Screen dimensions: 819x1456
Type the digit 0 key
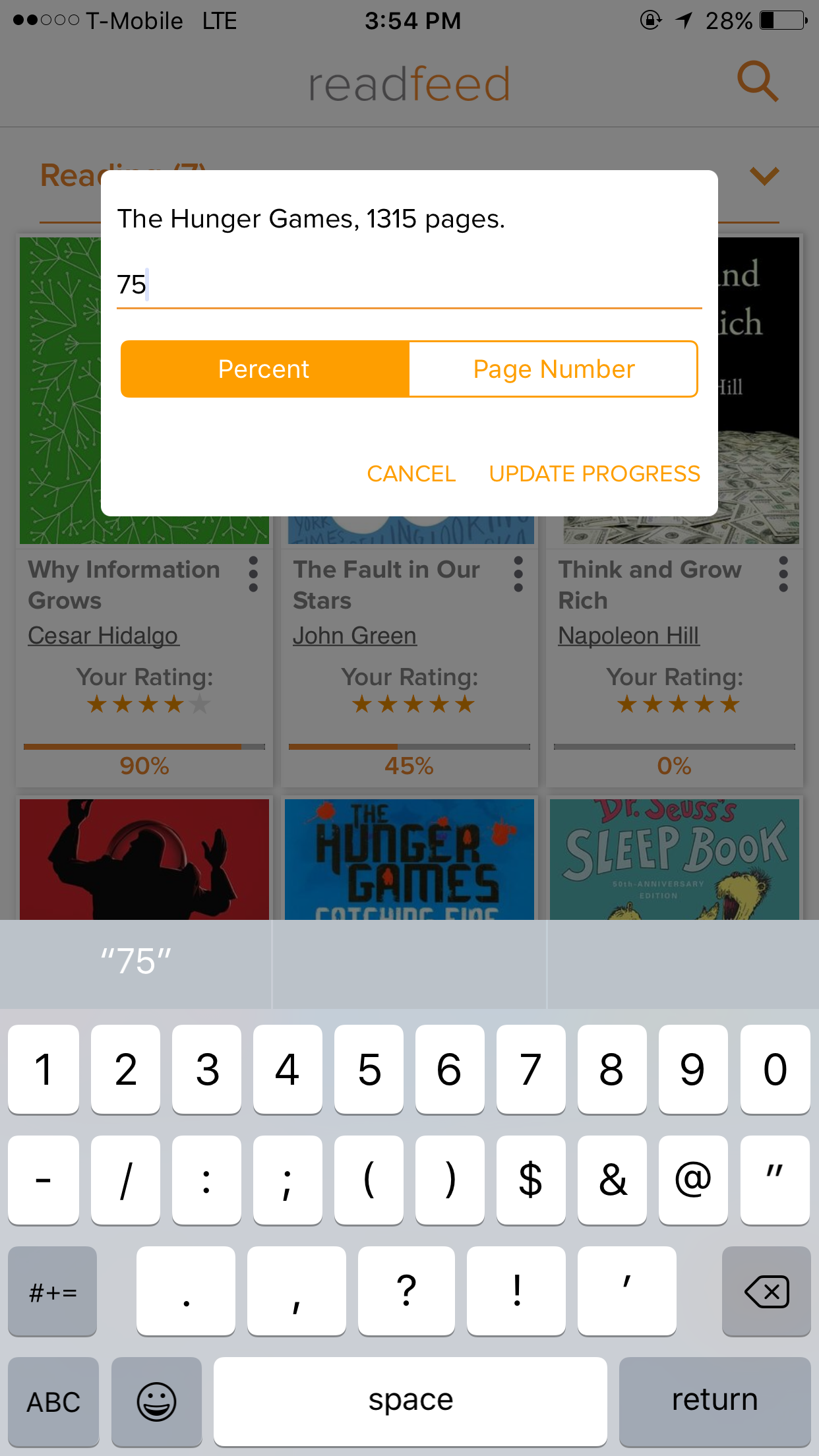775,1070
